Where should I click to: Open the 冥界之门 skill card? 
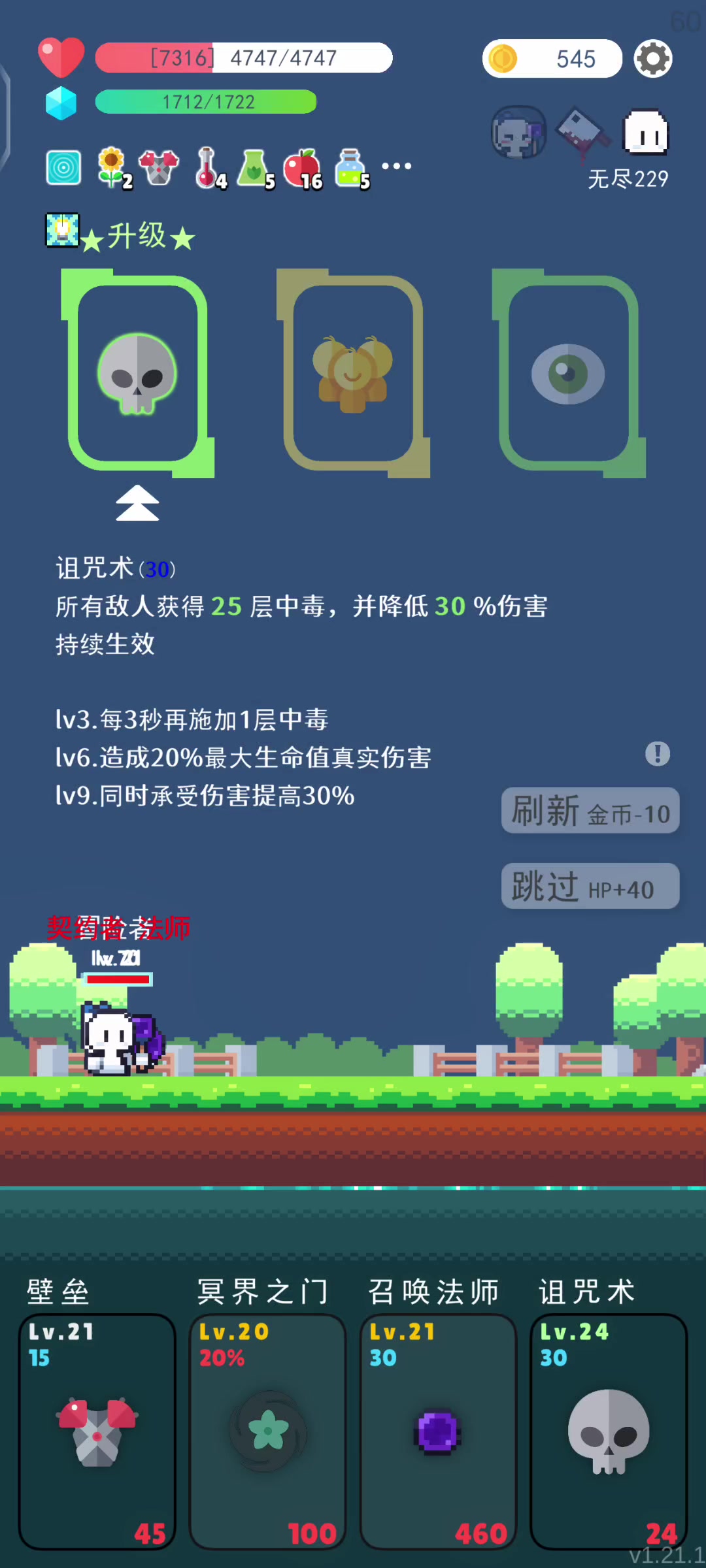pyautogui.click(x=267, y=1431)
